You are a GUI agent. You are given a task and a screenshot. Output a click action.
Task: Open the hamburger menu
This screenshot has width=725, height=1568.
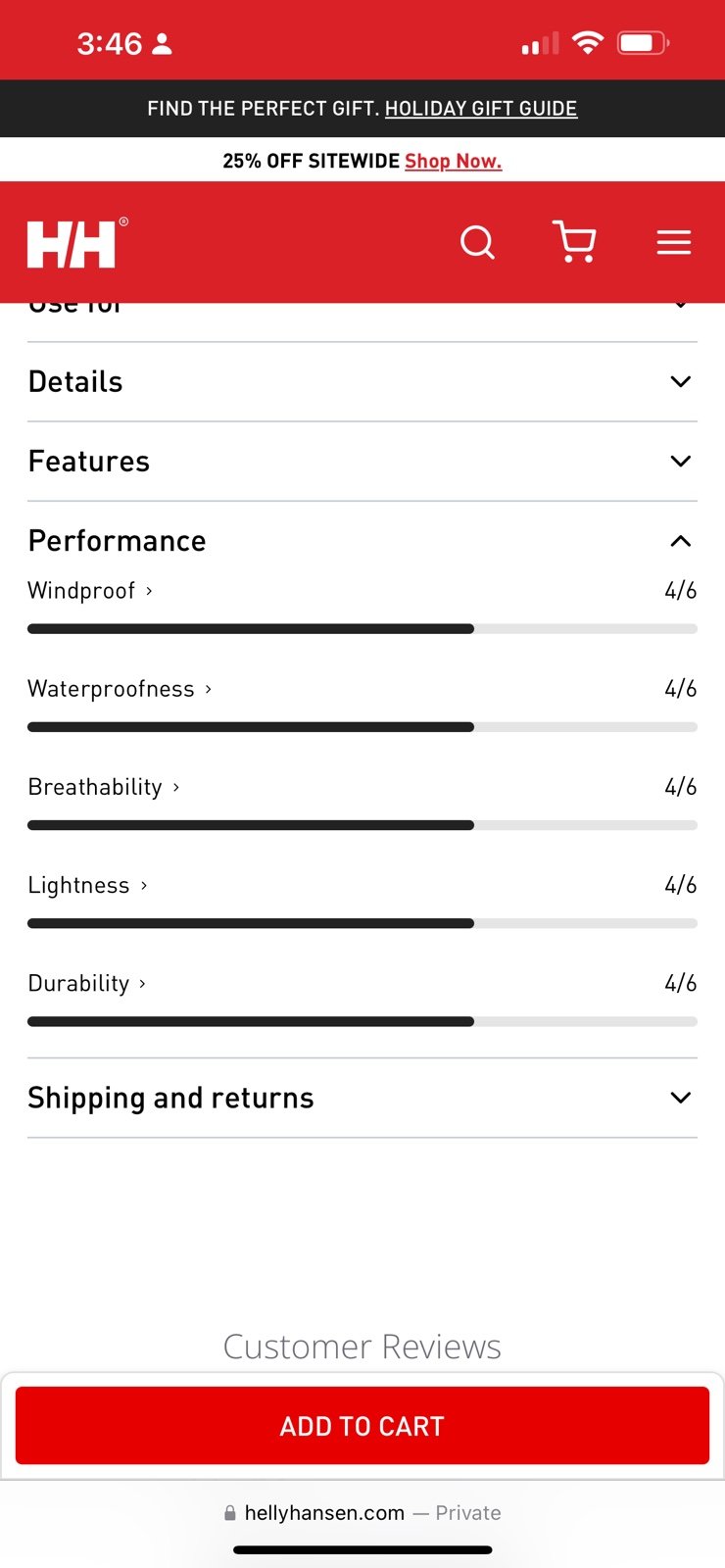(674, 242)
